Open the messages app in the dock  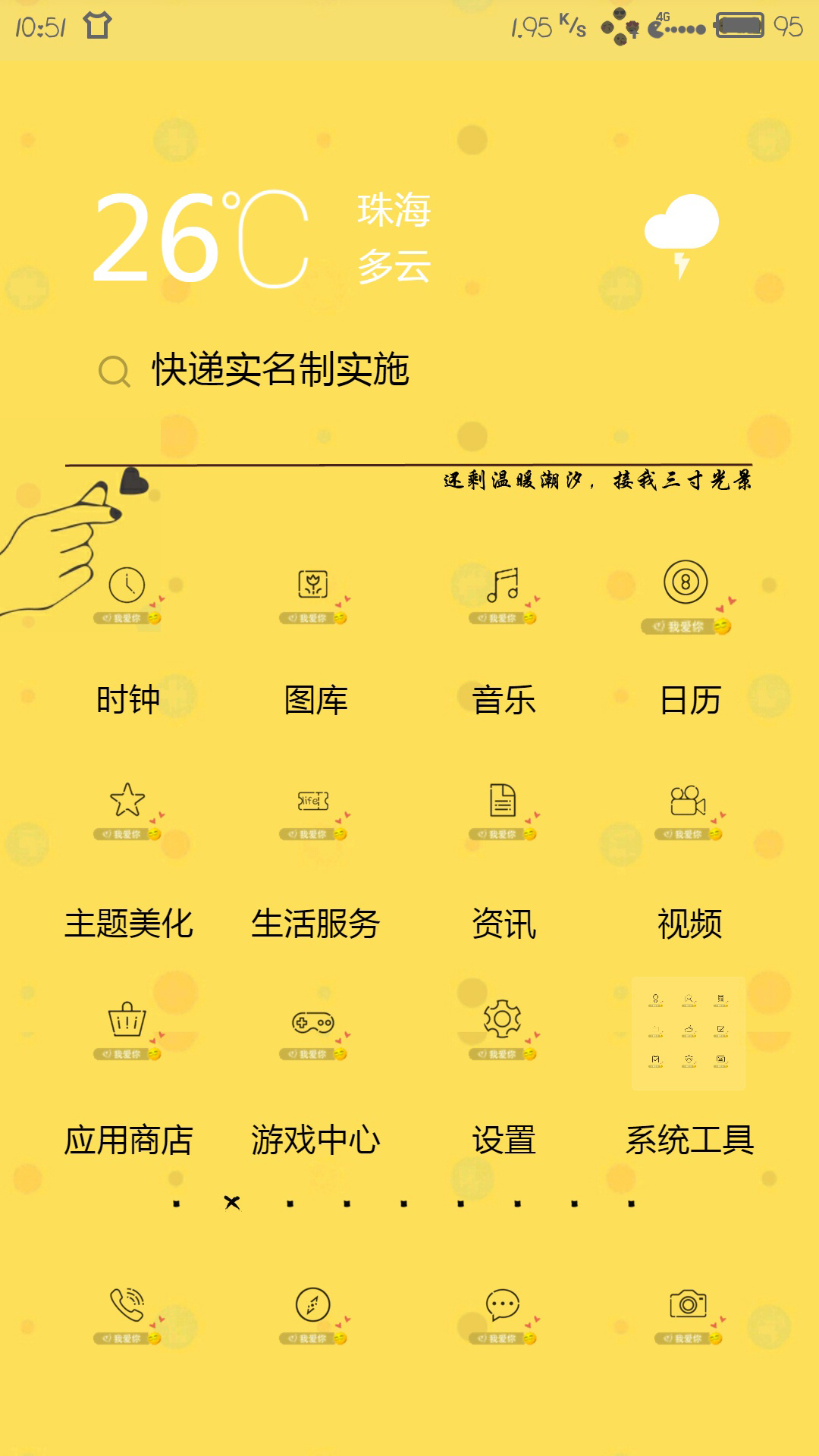tap(503, 1316)
